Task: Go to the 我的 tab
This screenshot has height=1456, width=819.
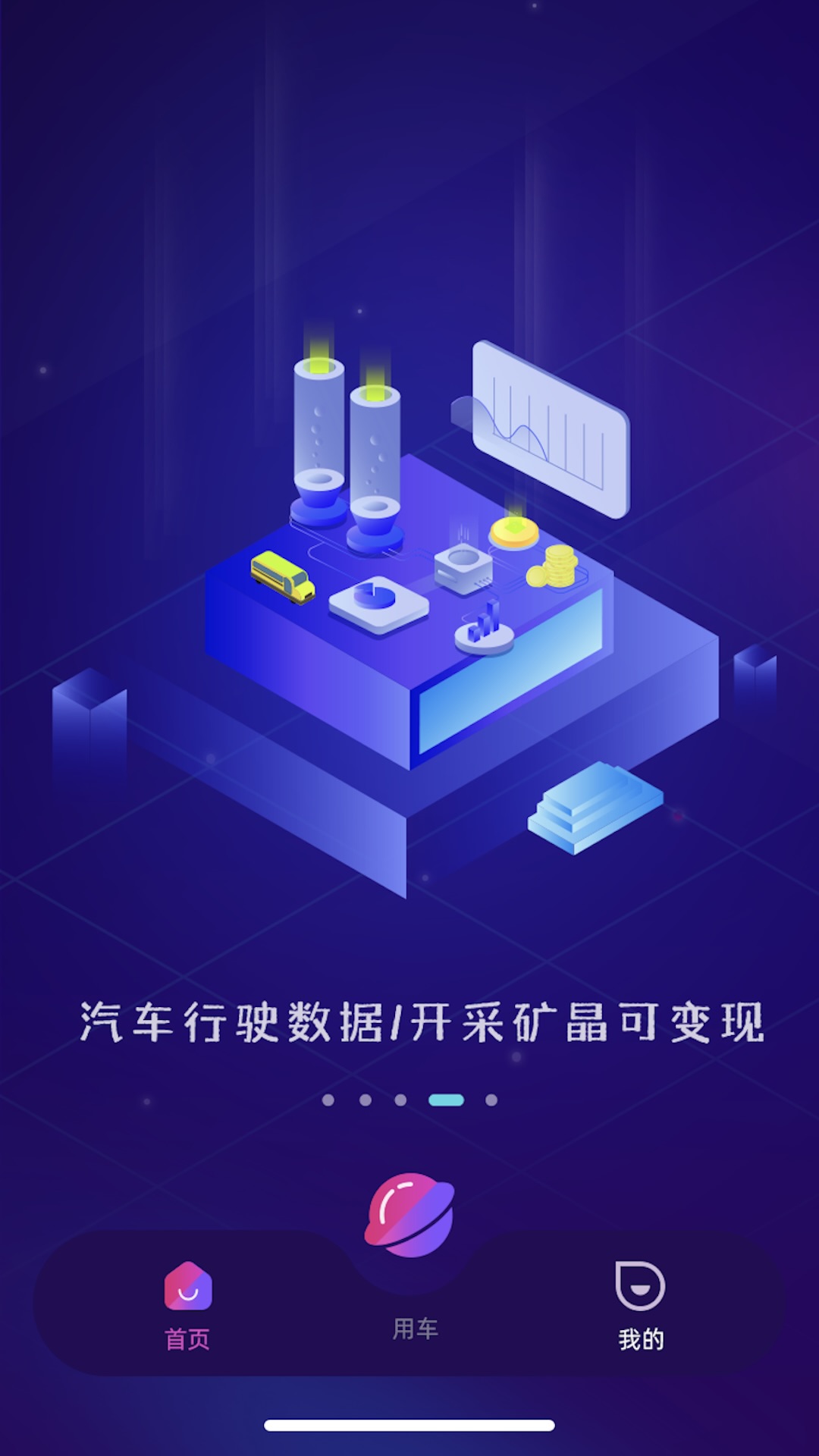Action: 640,1305
